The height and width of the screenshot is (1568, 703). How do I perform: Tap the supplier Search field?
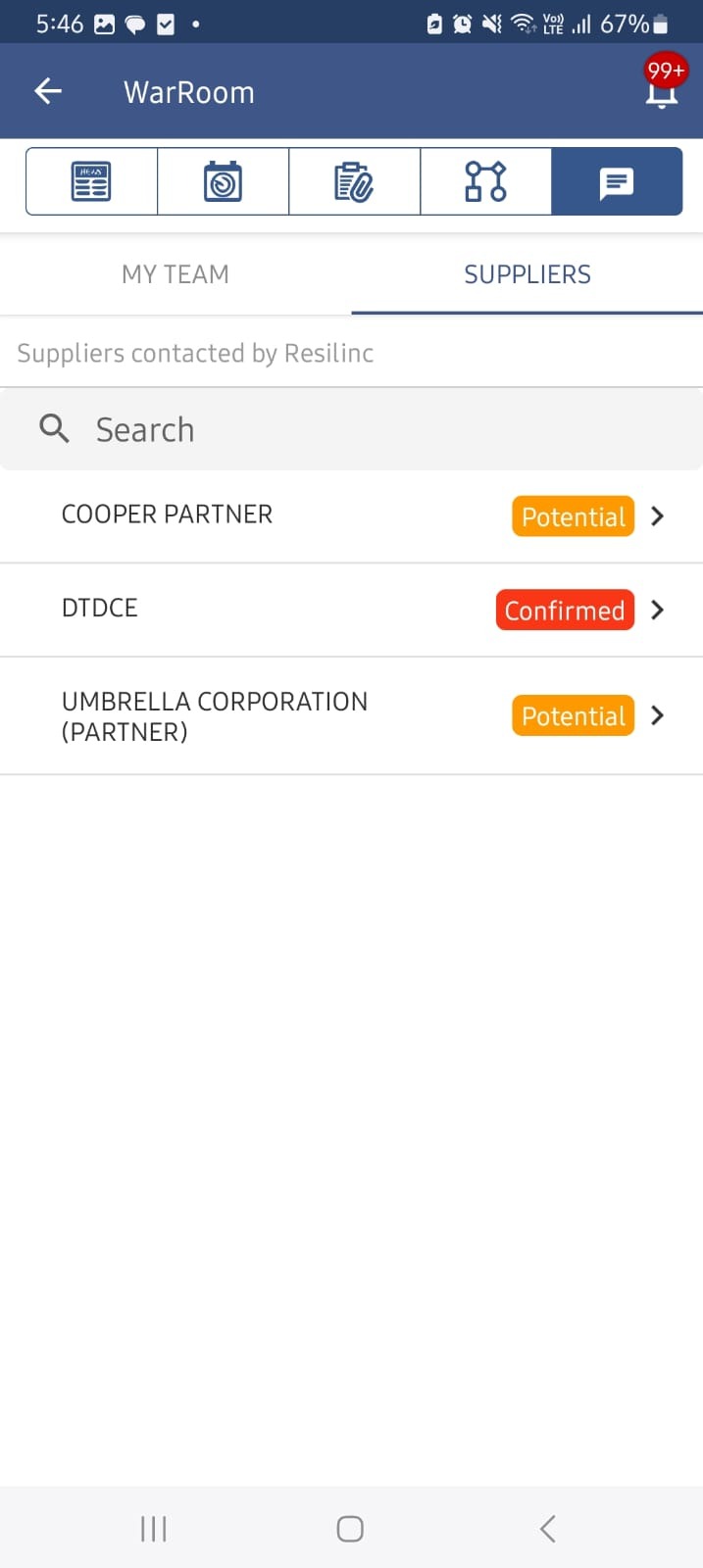tap(351, 429)
